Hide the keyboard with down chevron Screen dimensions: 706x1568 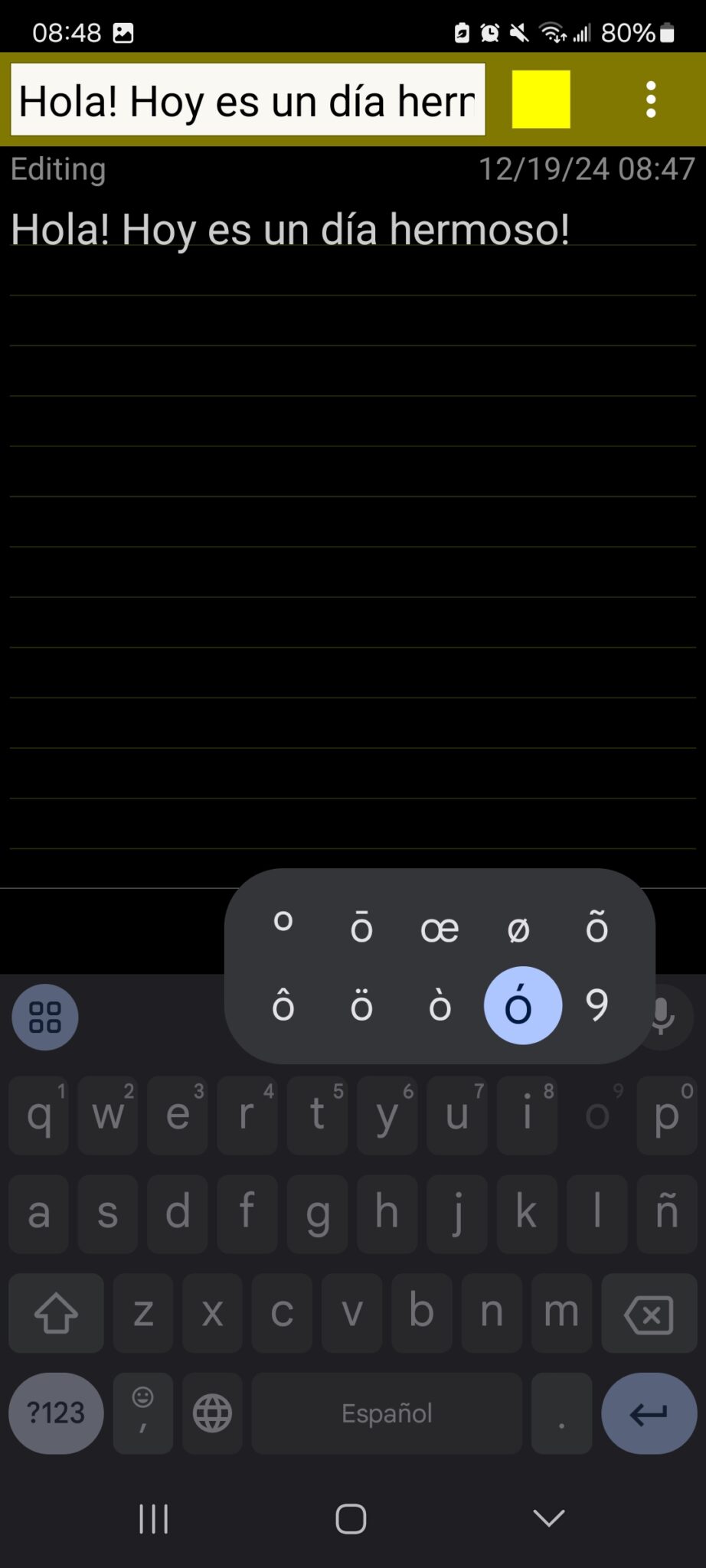[548, 1517]
